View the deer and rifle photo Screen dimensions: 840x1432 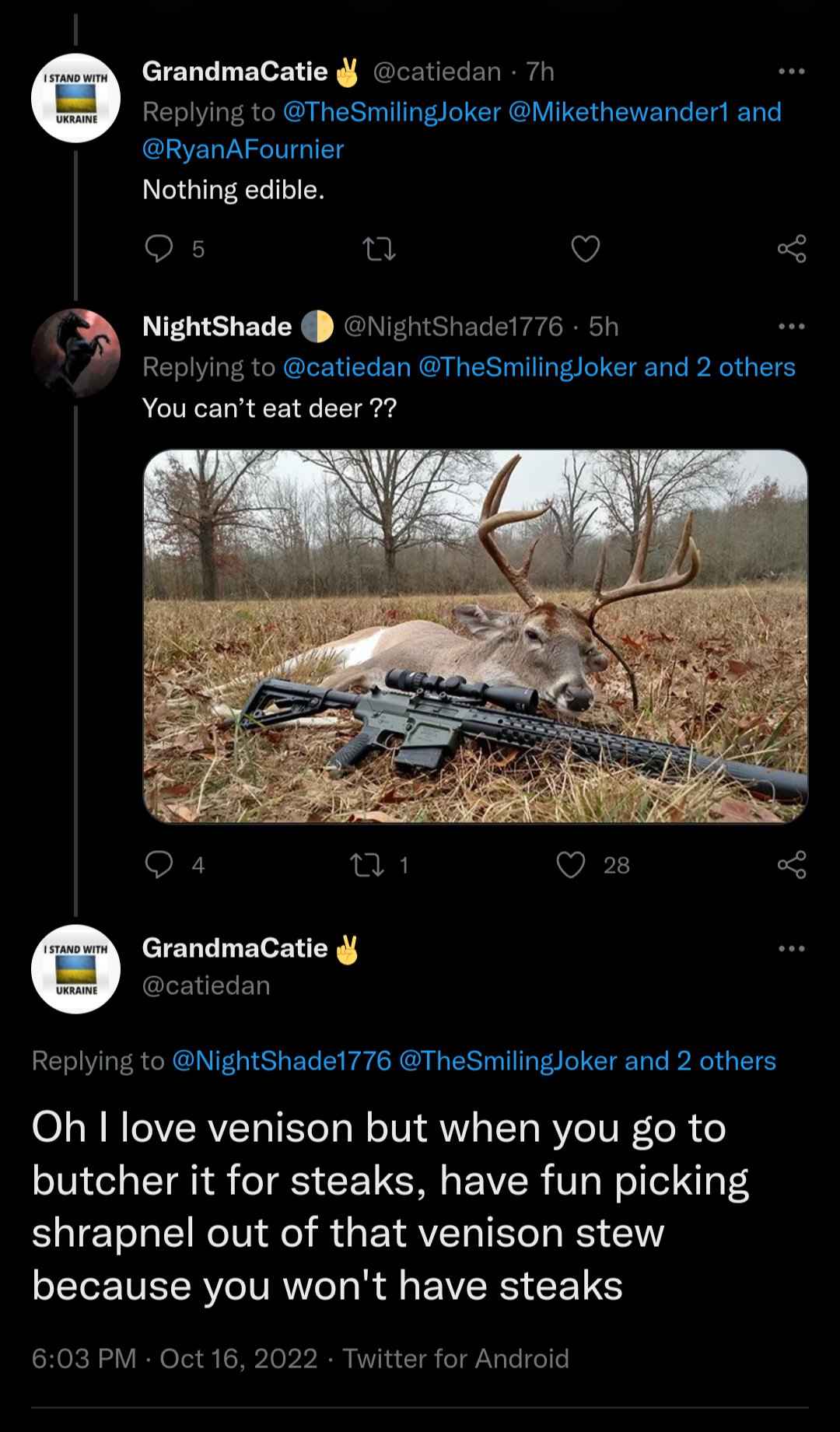coord(475,635)
